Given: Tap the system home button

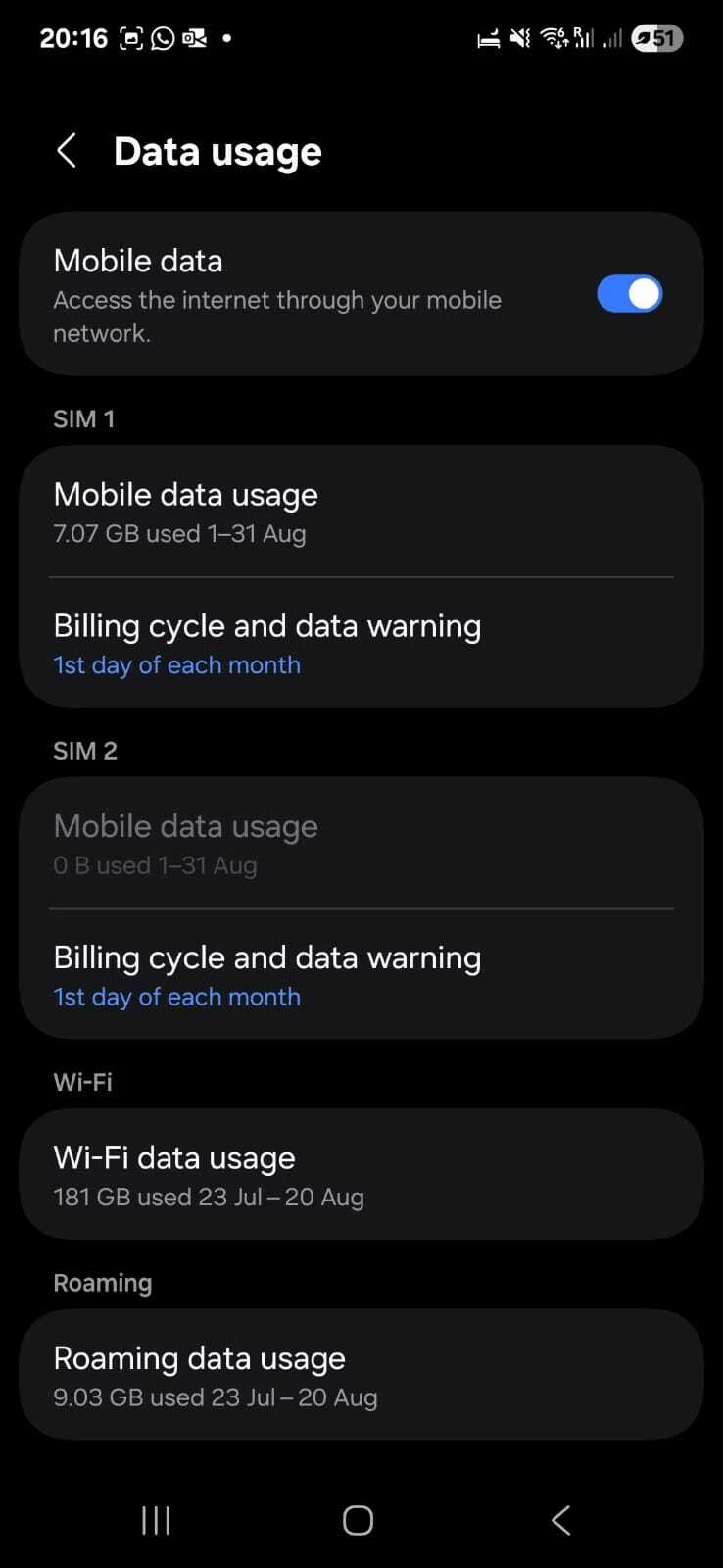Looking at the screenshot, I should [x=358, y=1520].
